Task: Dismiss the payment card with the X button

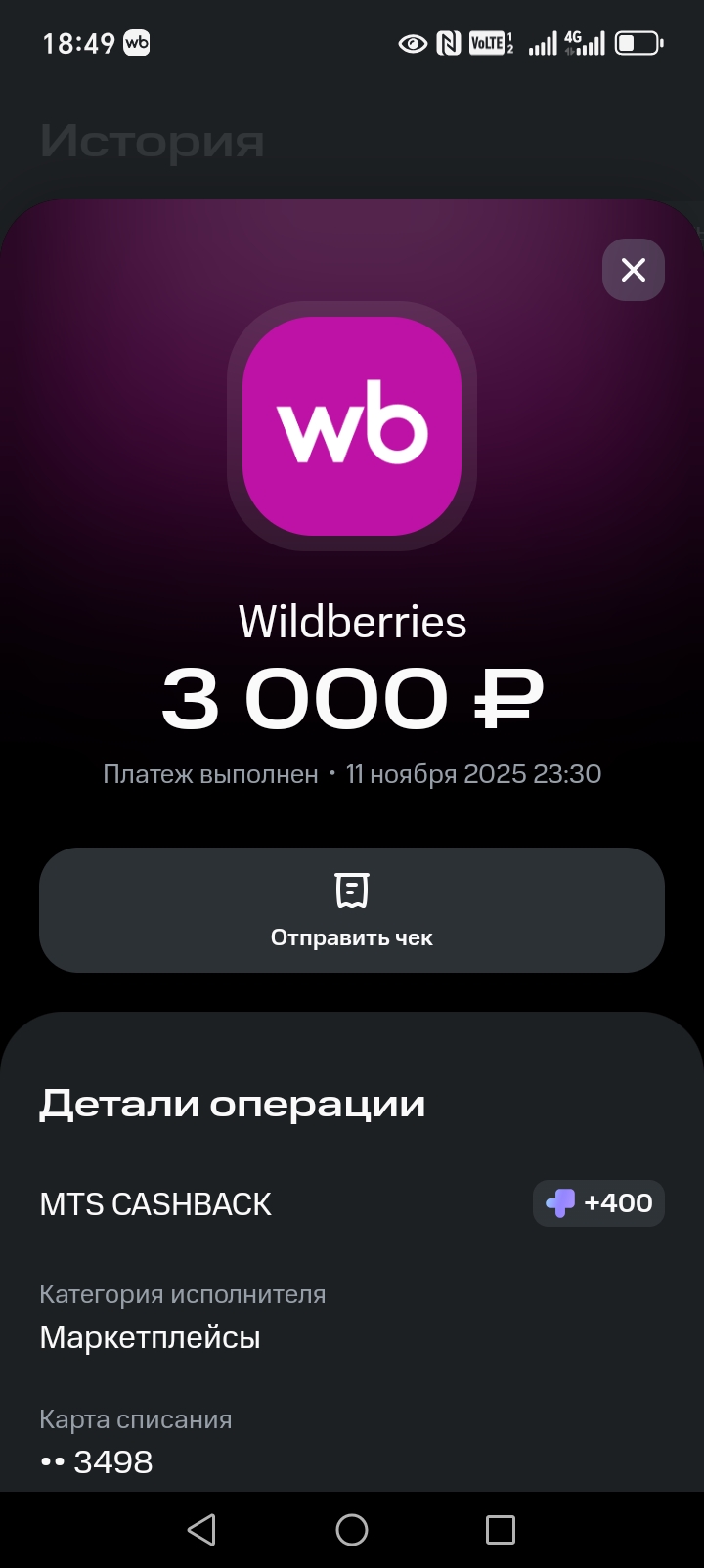Action: tap(633, 270)
